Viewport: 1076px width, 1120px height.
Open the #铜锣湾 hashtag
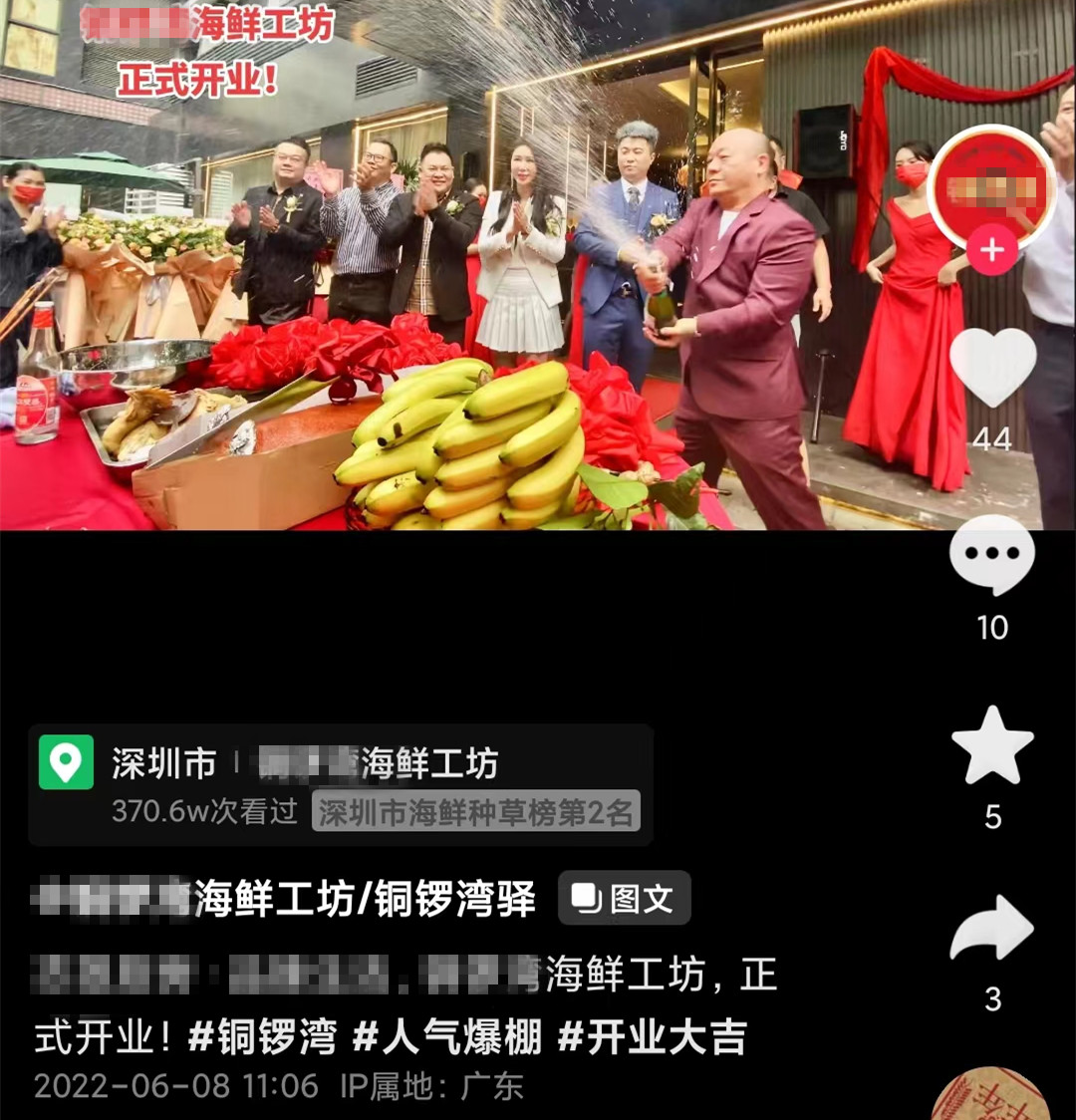262,1037
